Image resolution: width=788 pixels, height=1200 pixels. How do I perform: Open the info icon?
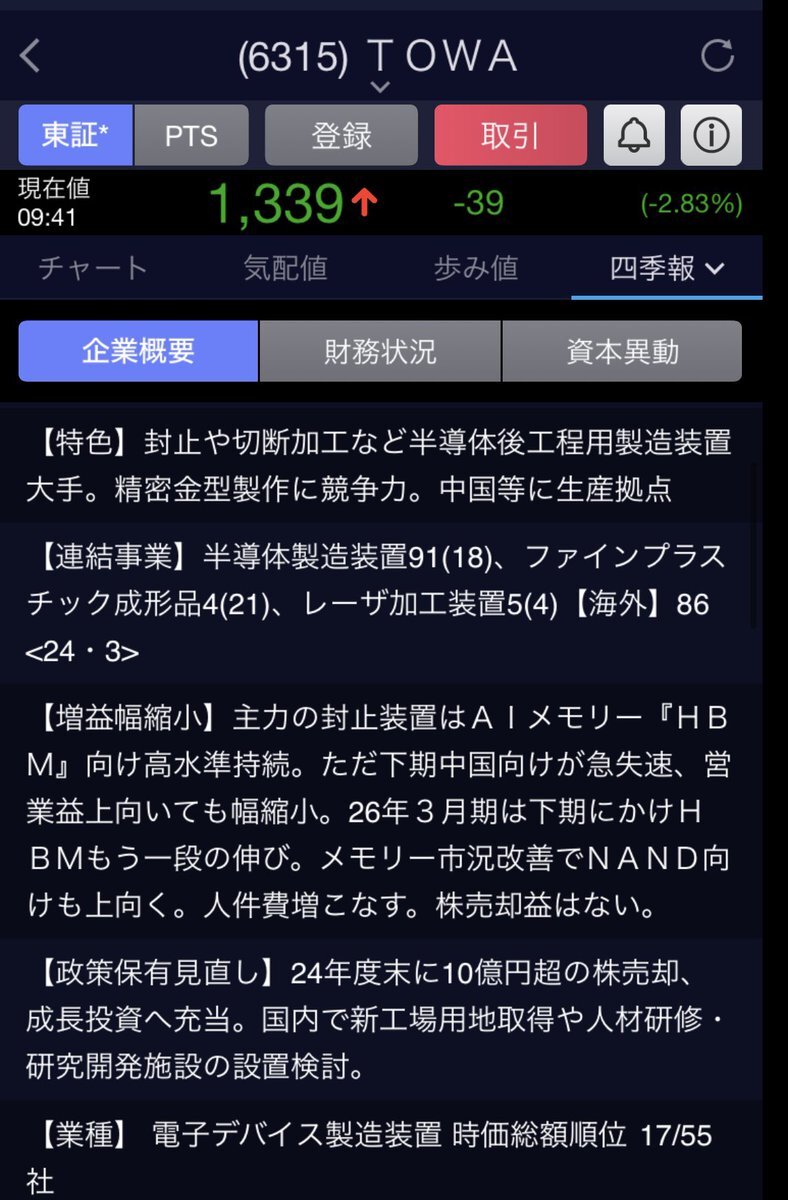711,135
